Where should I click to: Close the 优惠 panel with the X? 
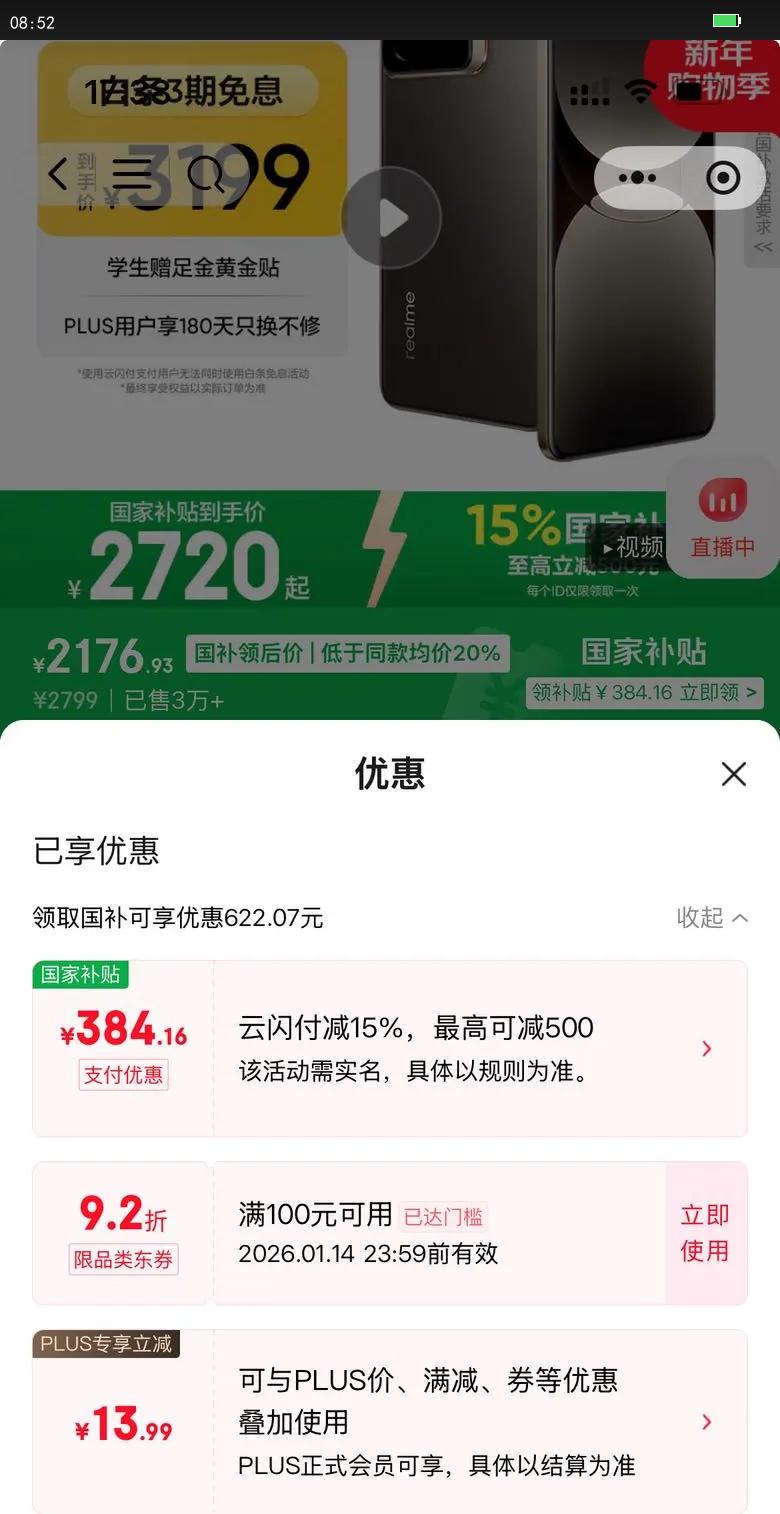tap(733, 773)
